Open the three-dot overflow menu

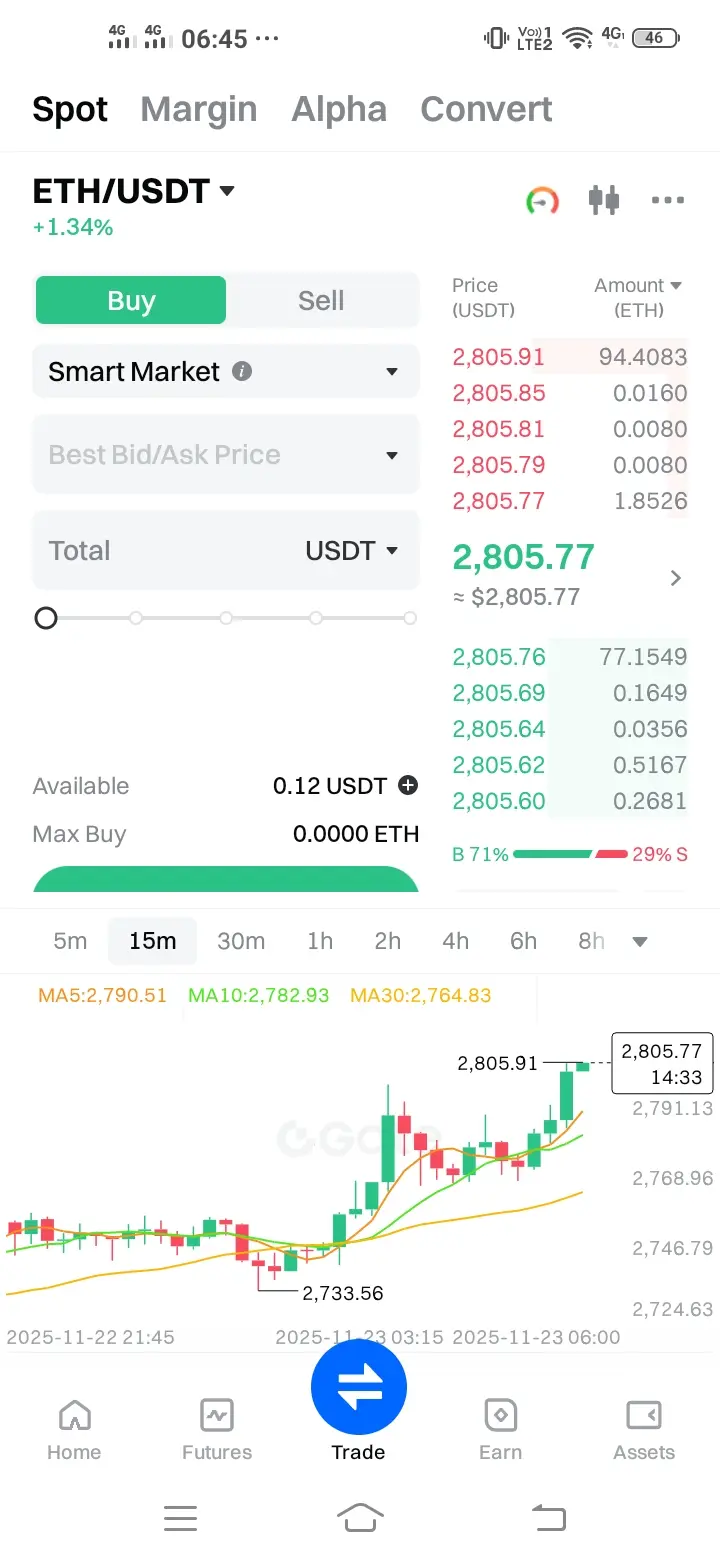click(x=667, y=200)
